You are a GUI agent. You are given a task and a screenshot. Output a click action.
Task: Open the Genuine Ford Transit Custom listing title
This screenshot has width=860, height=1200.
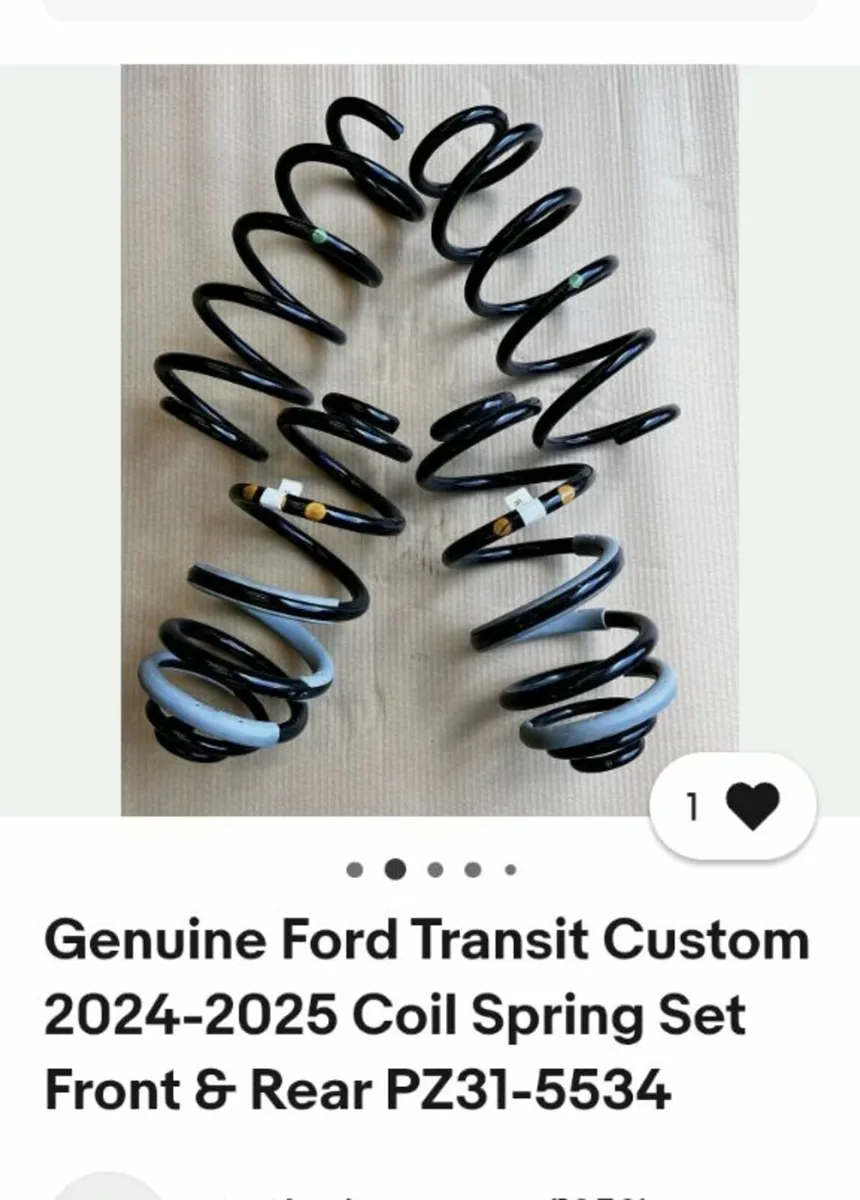pyautogui.click(x=426, y=938)
